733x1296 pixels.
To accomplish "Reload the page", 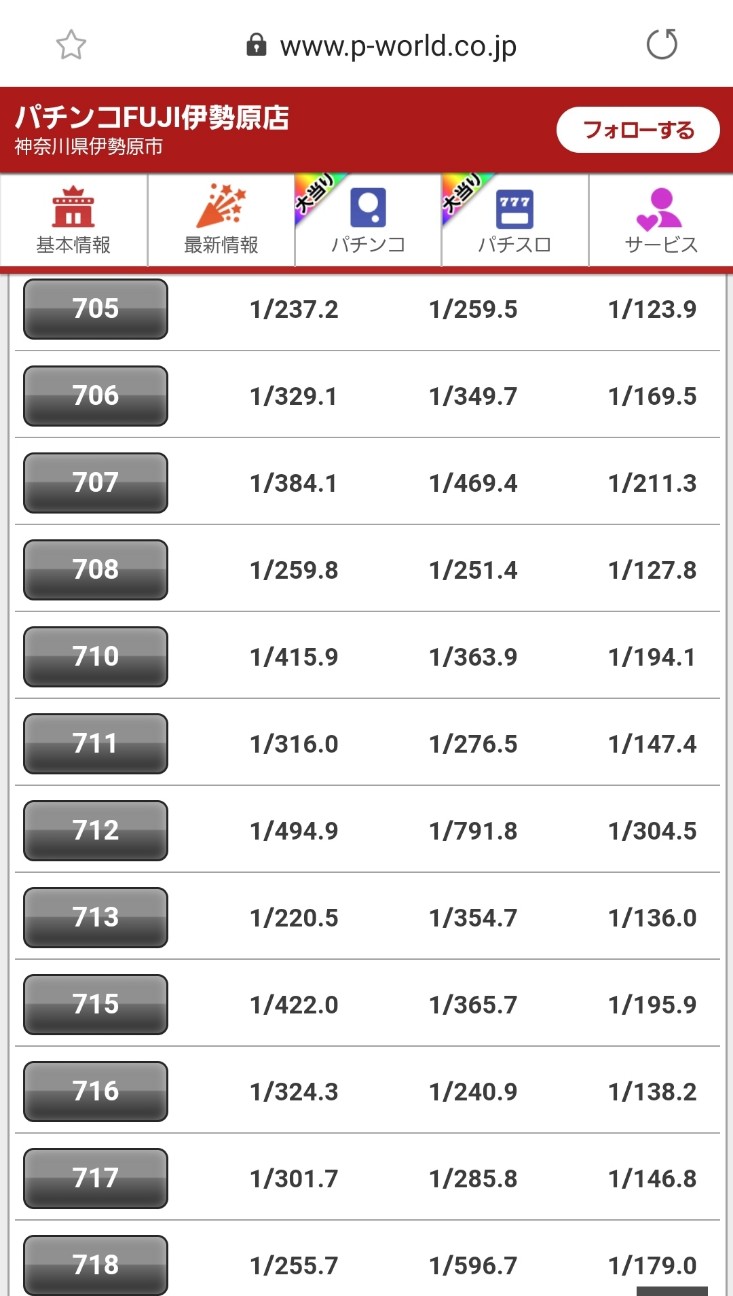I will 661,45.
